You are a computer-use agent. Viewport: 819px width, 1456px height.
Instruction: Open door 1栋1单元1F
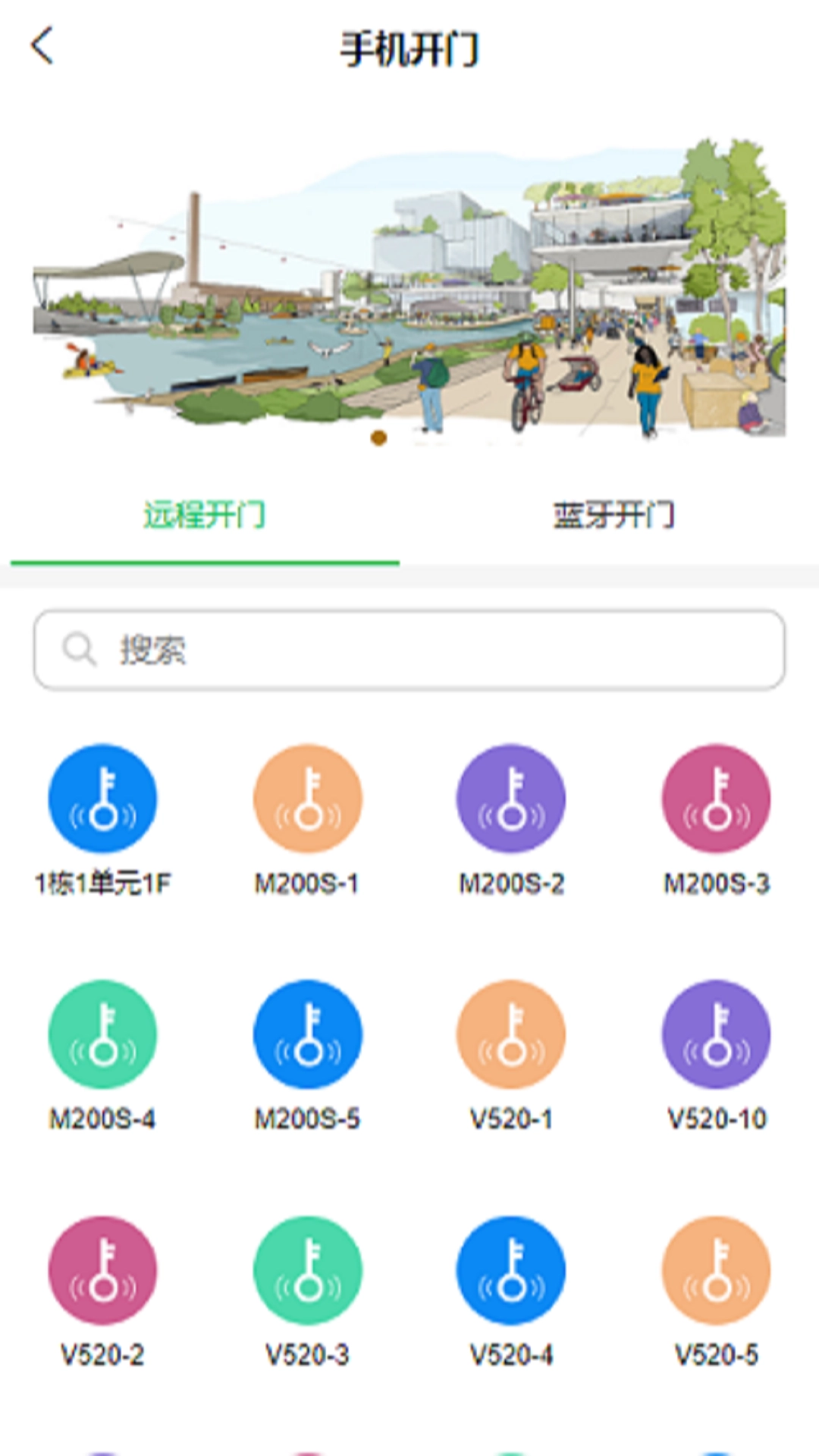click(x=102, y=799)
